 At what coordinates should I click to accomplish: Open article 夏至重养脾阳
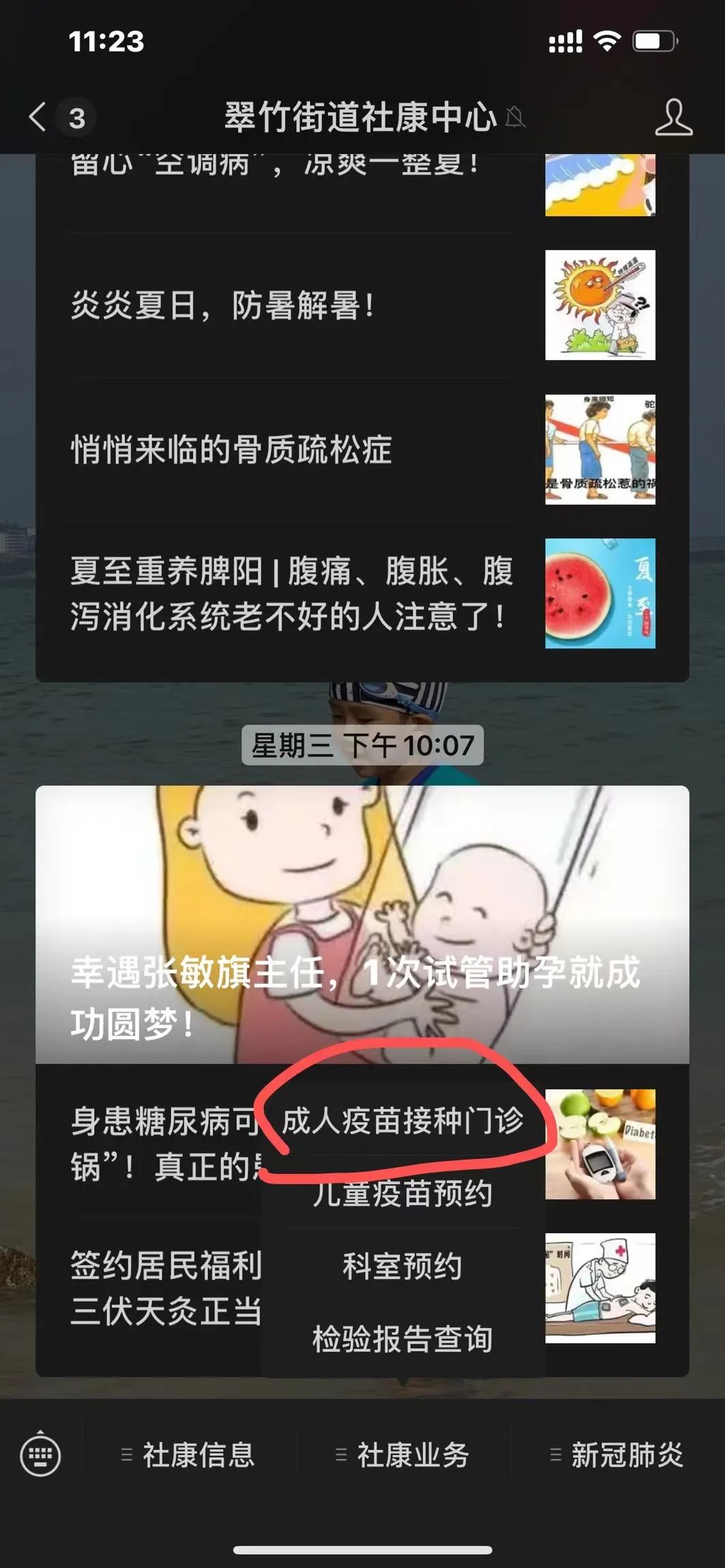point(293,593)
